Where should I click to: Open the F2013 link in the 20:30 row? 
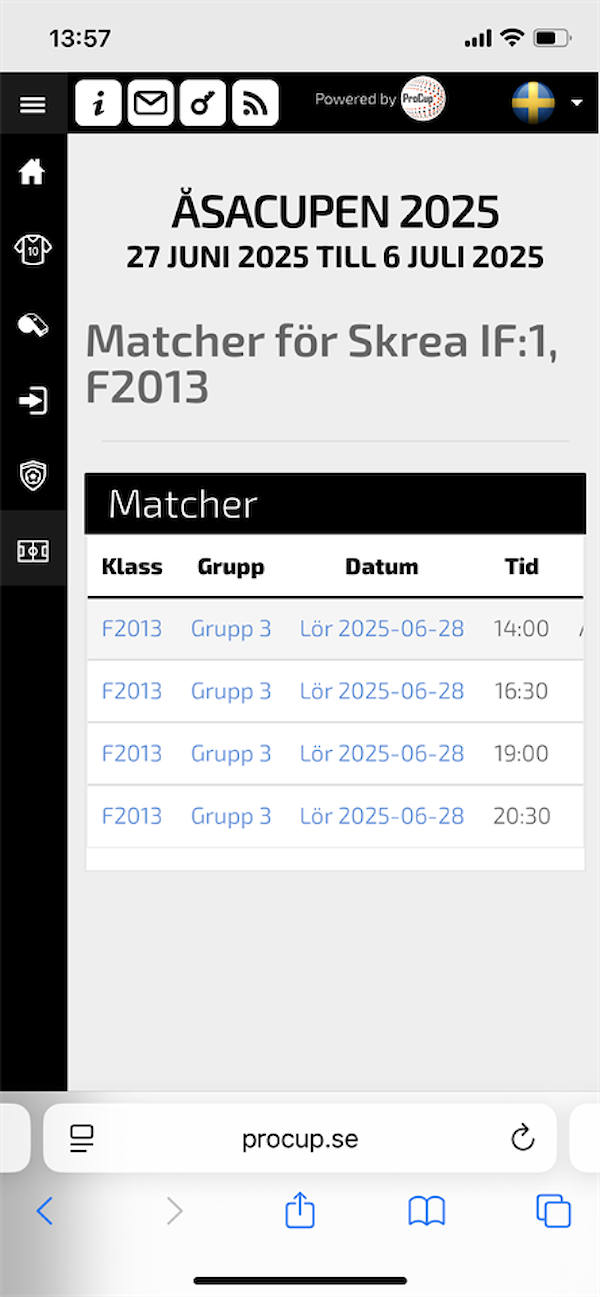click(131, 816)
